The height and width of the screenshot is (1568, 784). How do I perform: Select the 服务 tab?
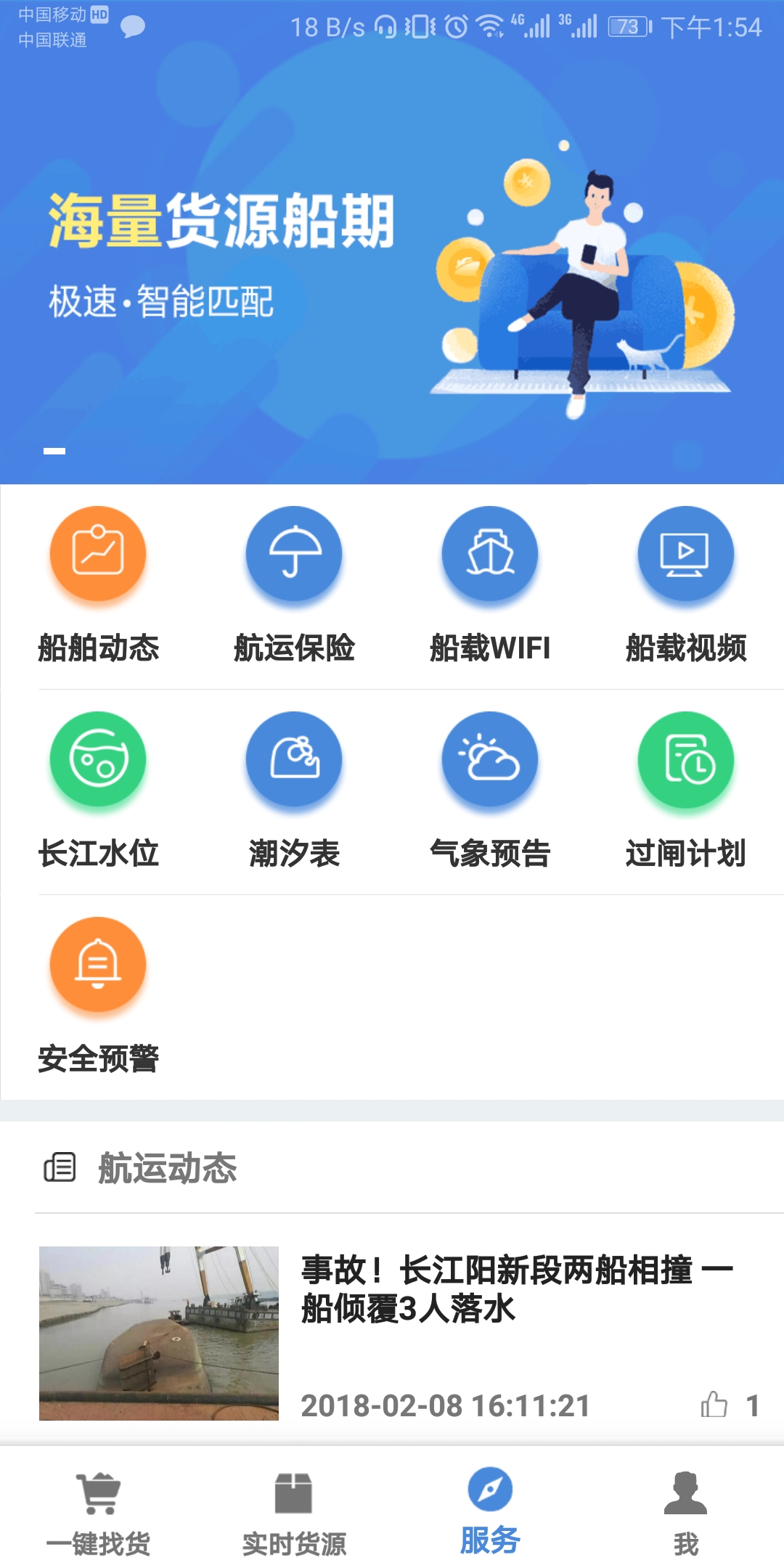tap(490, 1510)
